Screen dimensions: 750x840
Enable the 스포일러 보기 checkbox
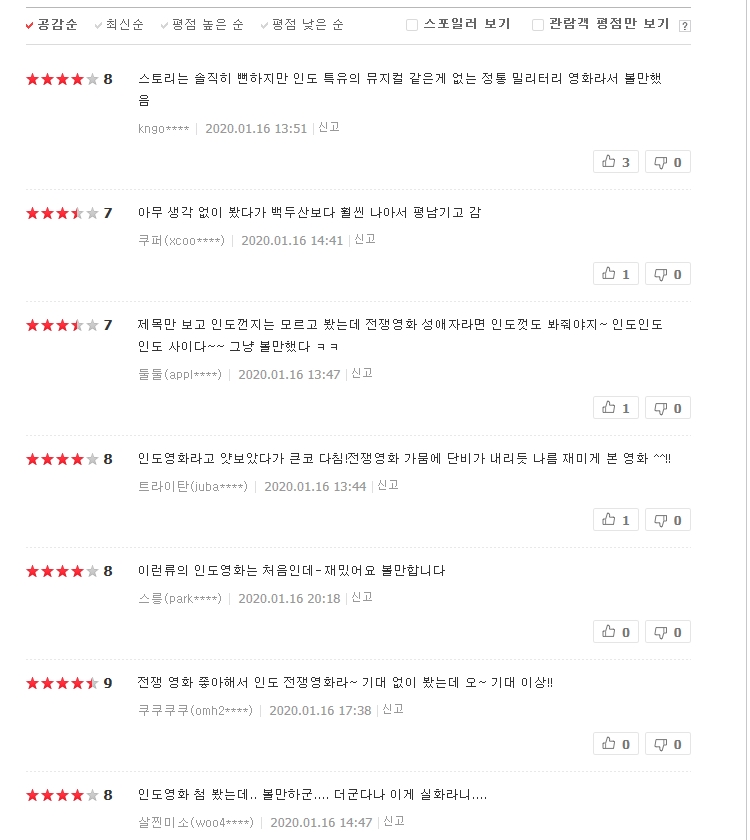[412, 25]
